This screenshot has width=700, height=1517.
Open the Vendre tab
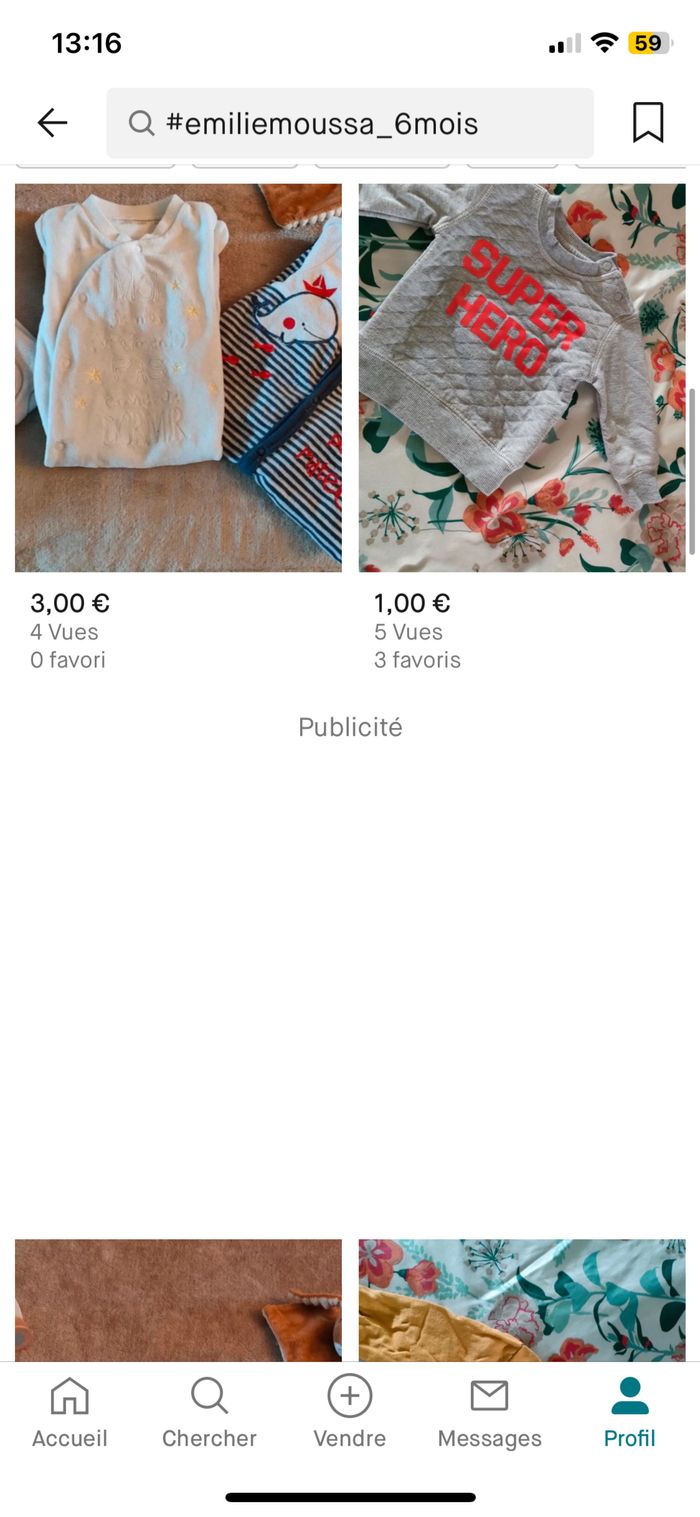click(x=349, y=1411)
